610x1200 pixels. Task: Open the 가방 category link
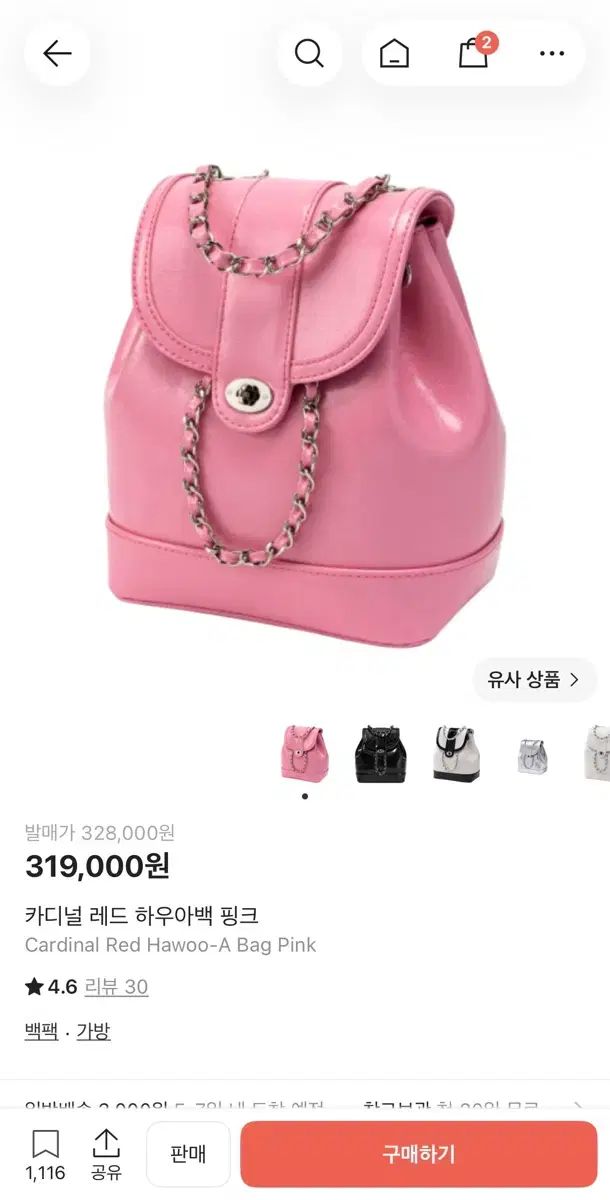point(94,1031)
